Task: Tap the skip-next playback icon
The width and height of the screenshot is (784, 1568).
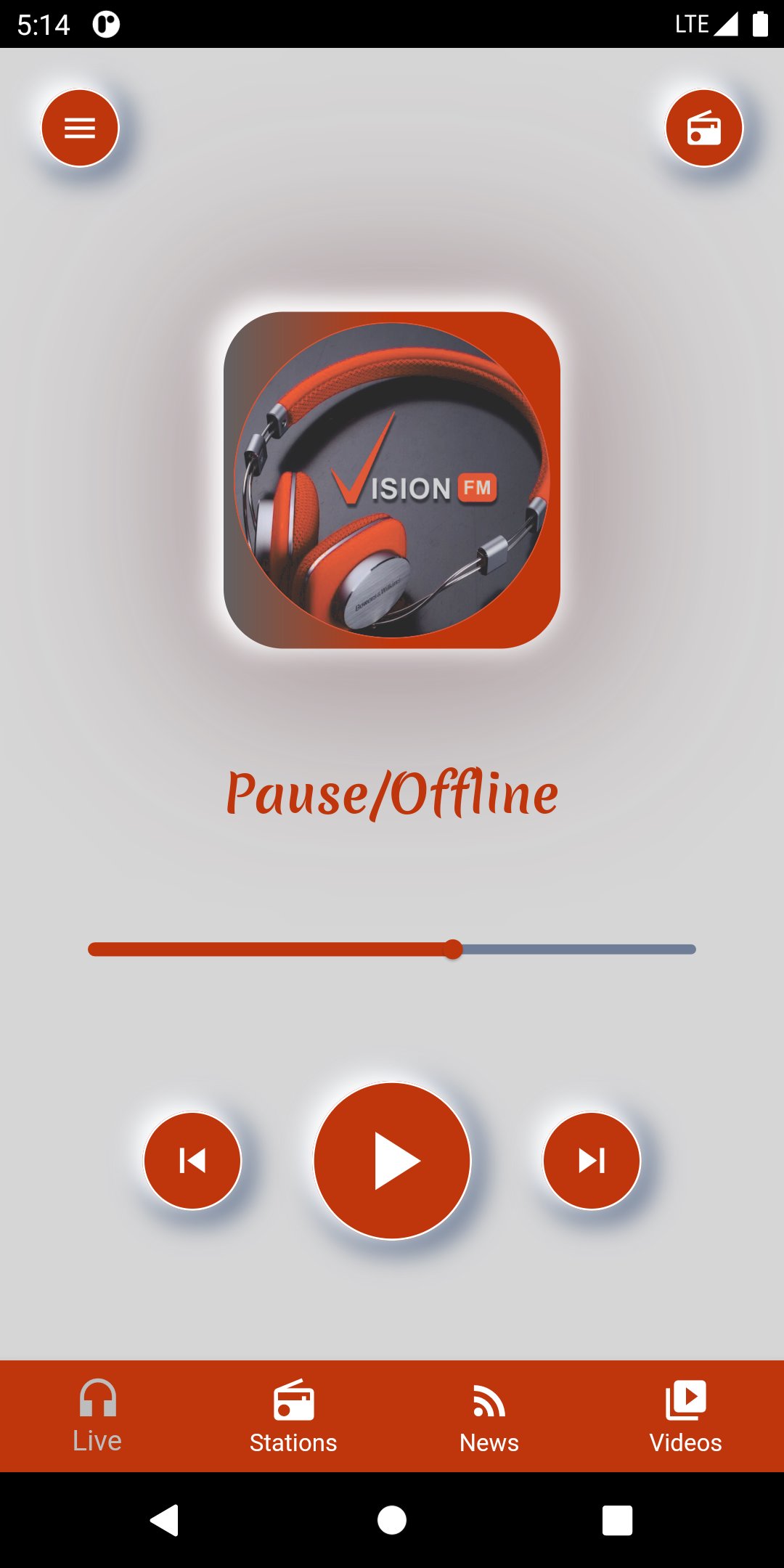Action: tap(592, 1160)
